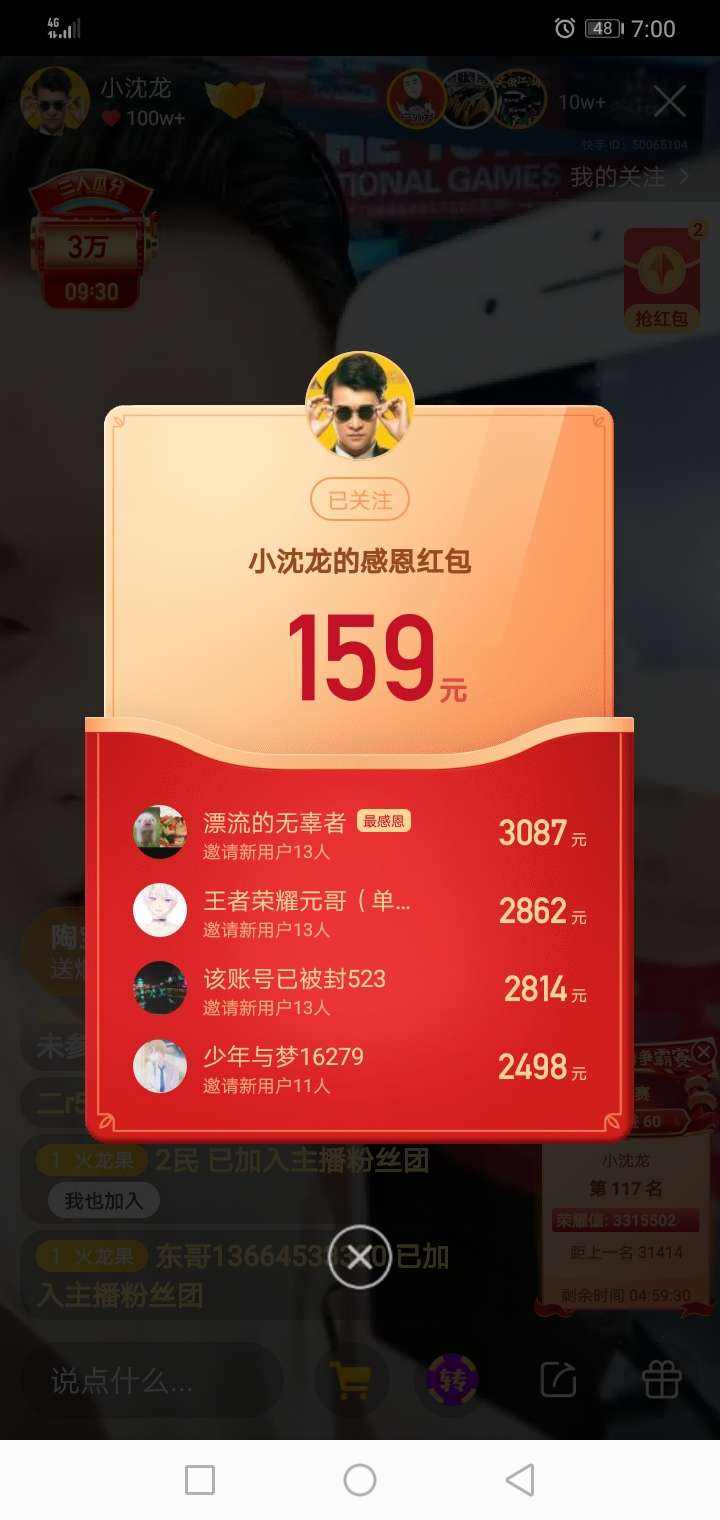
Task: View the 10w+ audience list
Action: pos(582,102)
